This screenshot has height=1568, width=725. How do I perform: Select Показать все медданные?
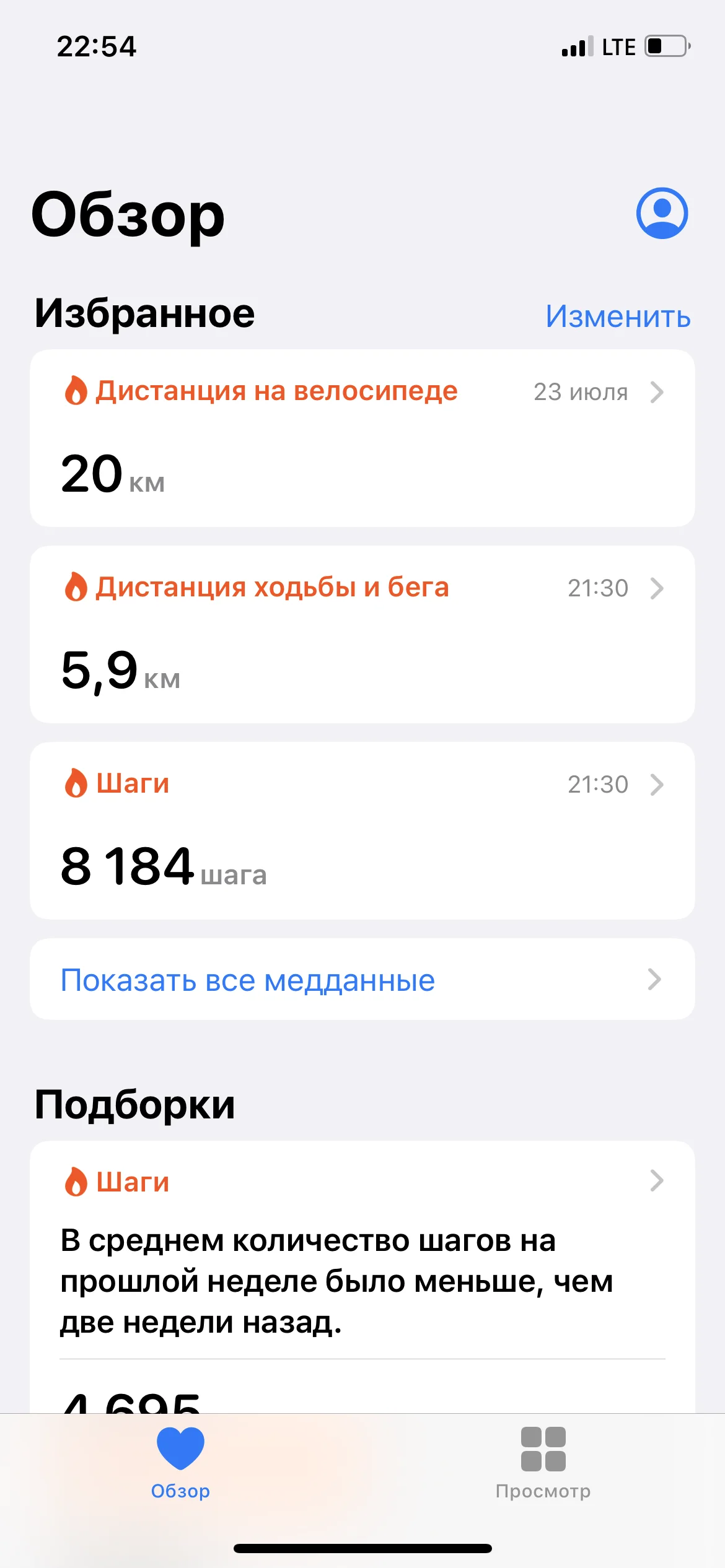click(362, 980)
